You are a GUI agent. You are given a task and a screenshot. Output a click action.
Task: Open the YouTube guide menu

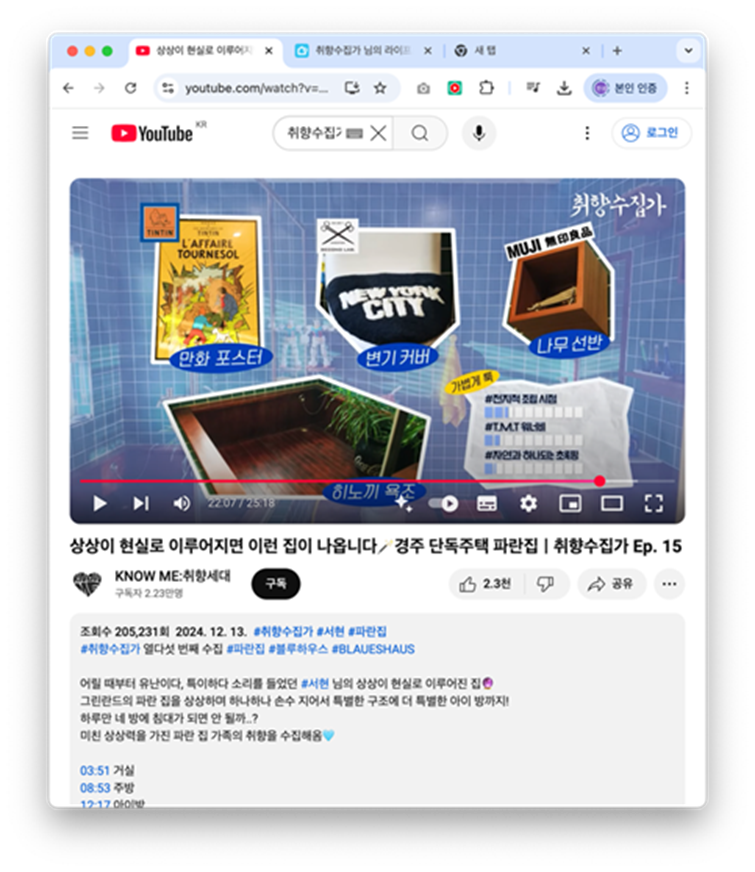coord(80,133)
